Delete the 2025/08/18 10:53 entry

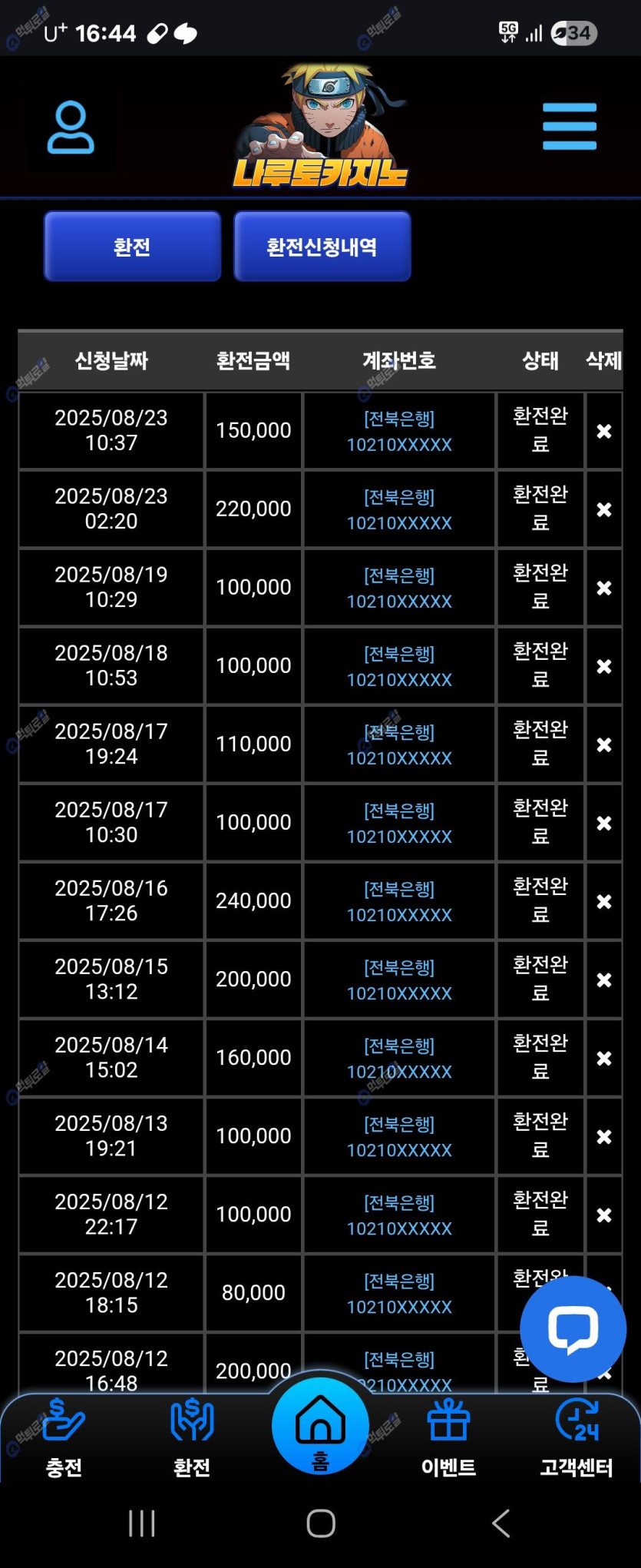tap(604, 666)
